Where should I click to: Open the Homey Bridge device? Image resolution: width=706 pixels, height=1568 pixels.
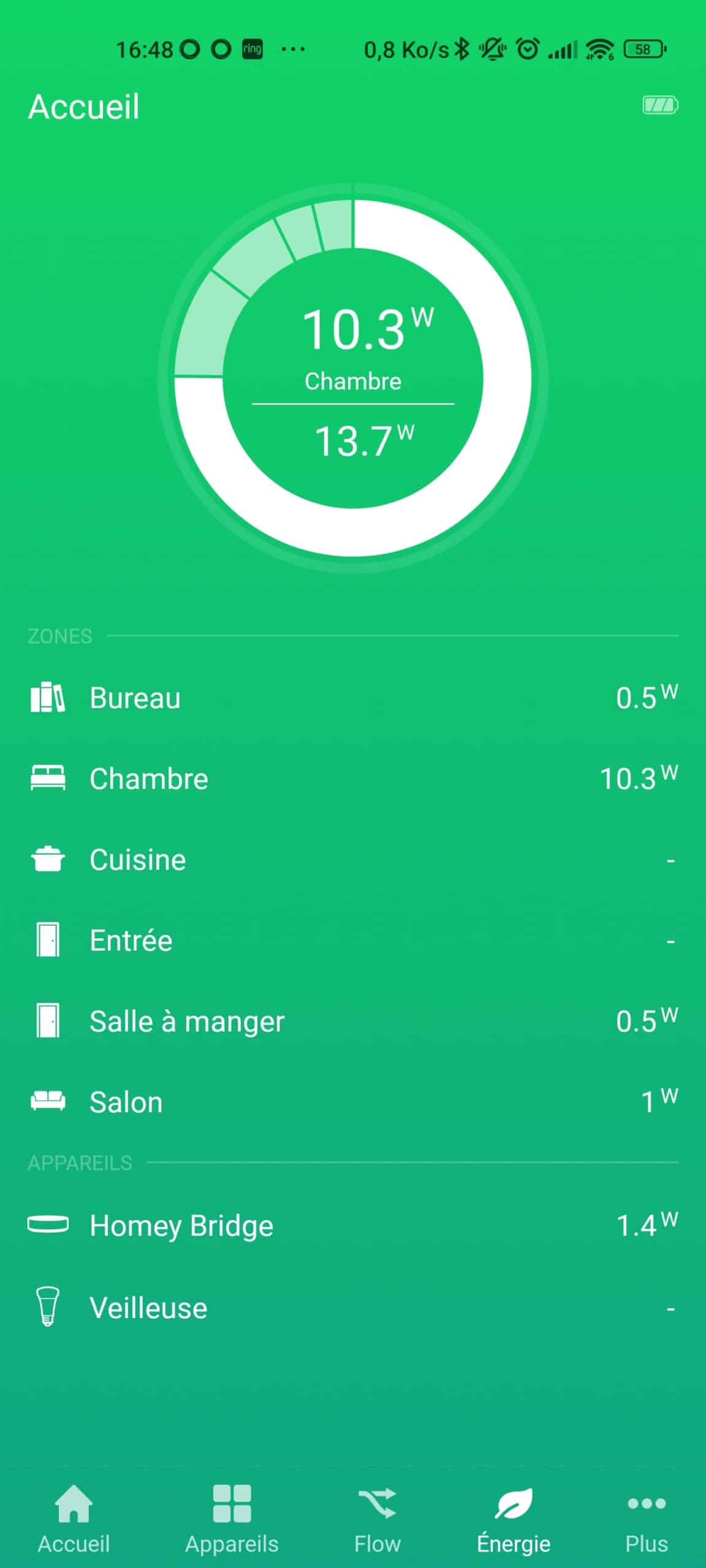353,1226
